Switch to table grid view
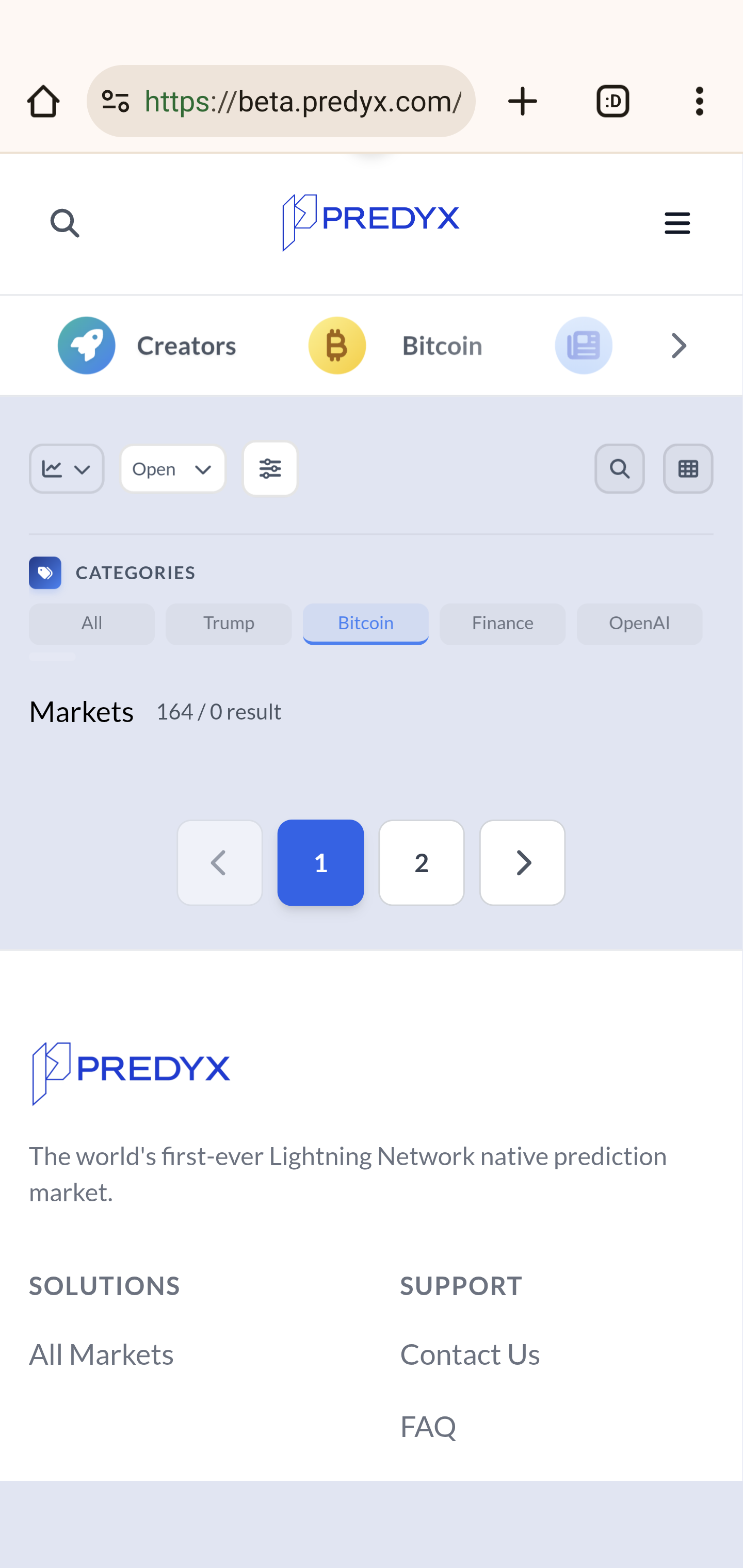This screenshot has height=1568, width=743. (688, 469)
